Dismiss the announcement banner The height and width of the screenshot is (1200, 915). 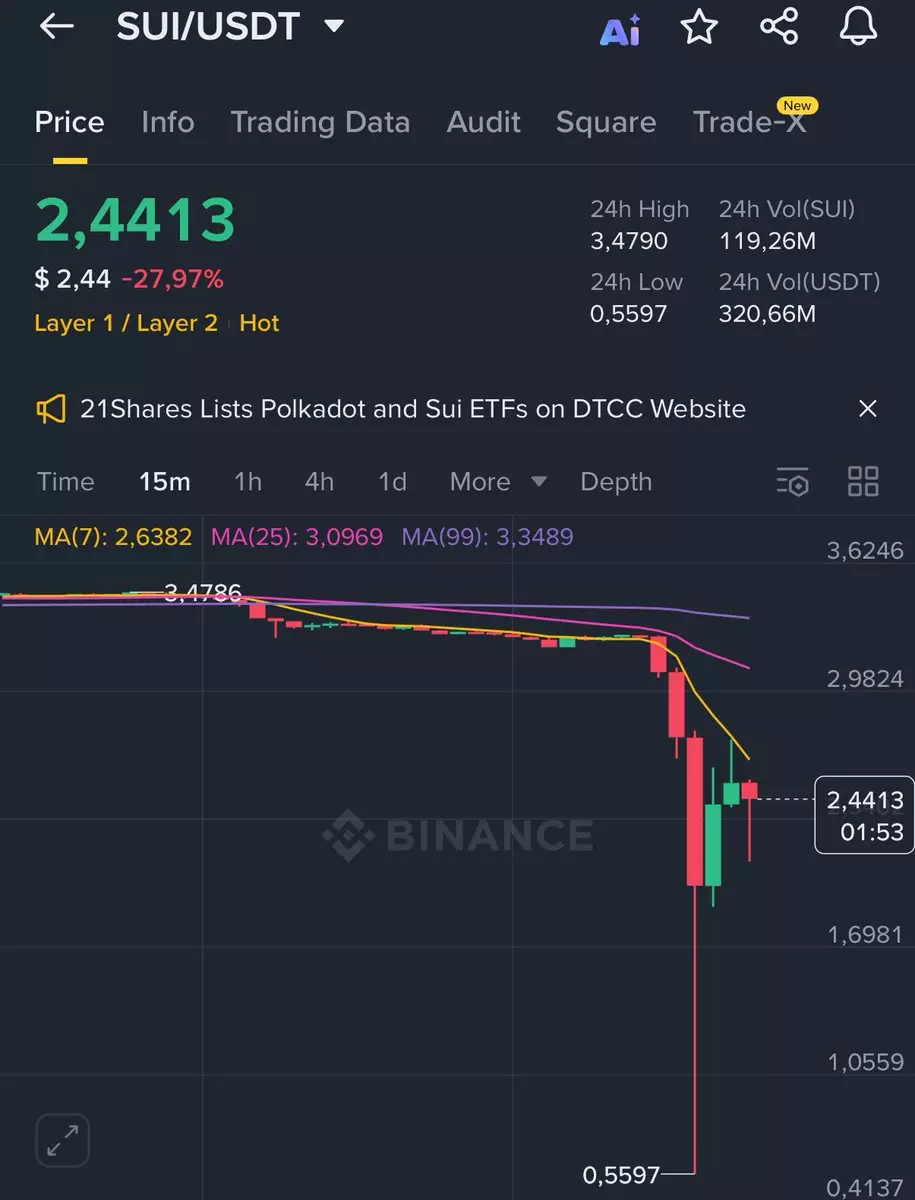[867, 409]
